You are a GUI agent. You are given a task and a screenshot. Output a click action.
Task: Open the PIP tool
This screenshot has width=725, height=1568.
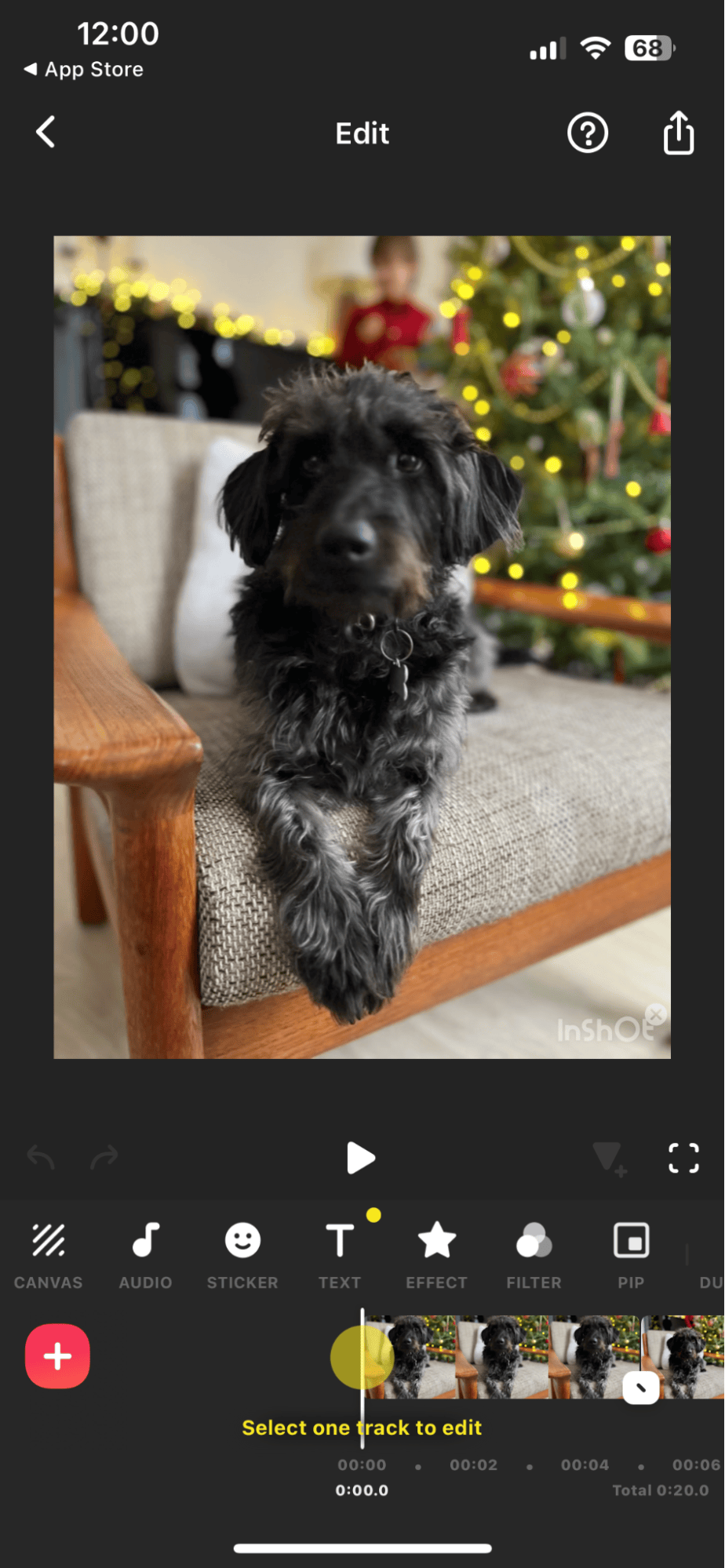pyautogui.click(x=631, y=1254)
